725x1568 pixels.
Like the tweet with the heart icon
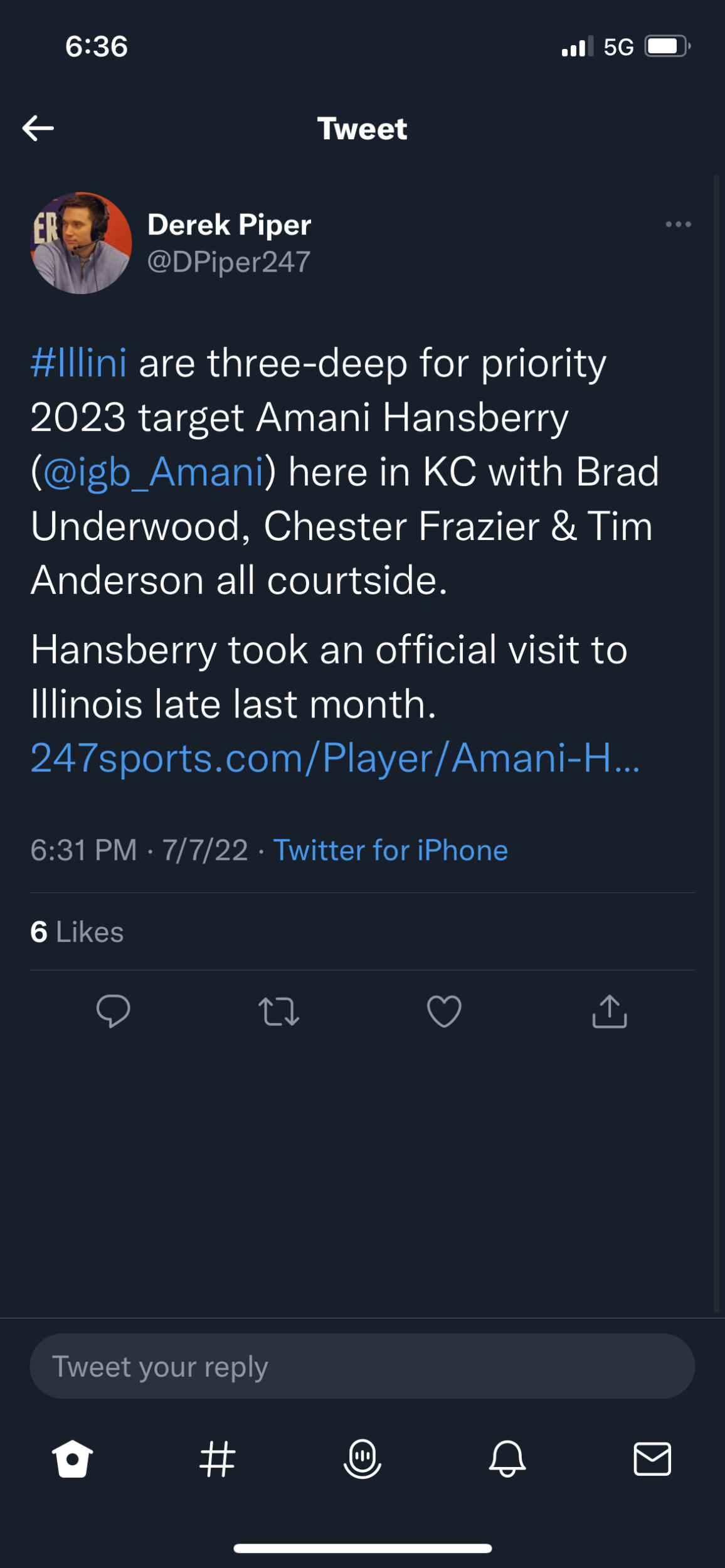444,1011
